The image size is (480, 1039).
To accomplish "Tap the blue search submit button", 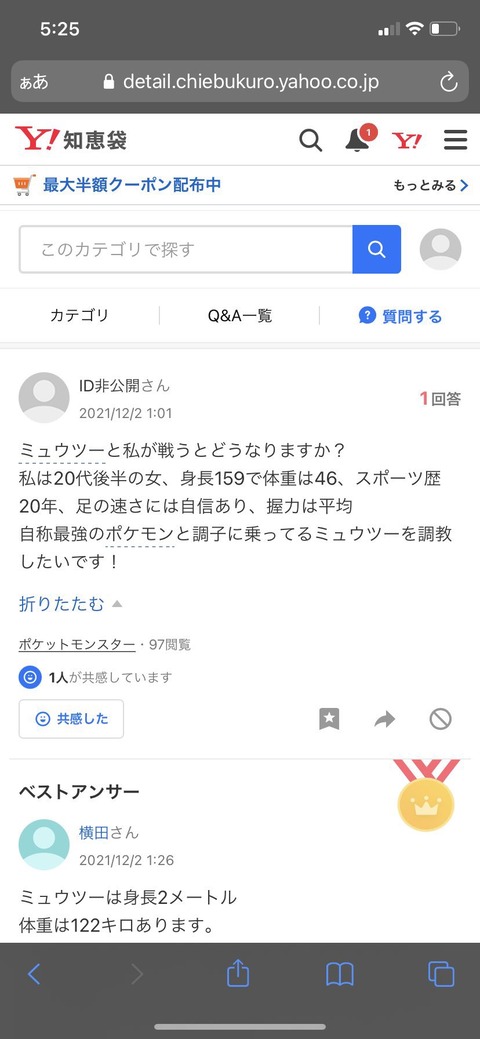I will (x=377, y=249).
